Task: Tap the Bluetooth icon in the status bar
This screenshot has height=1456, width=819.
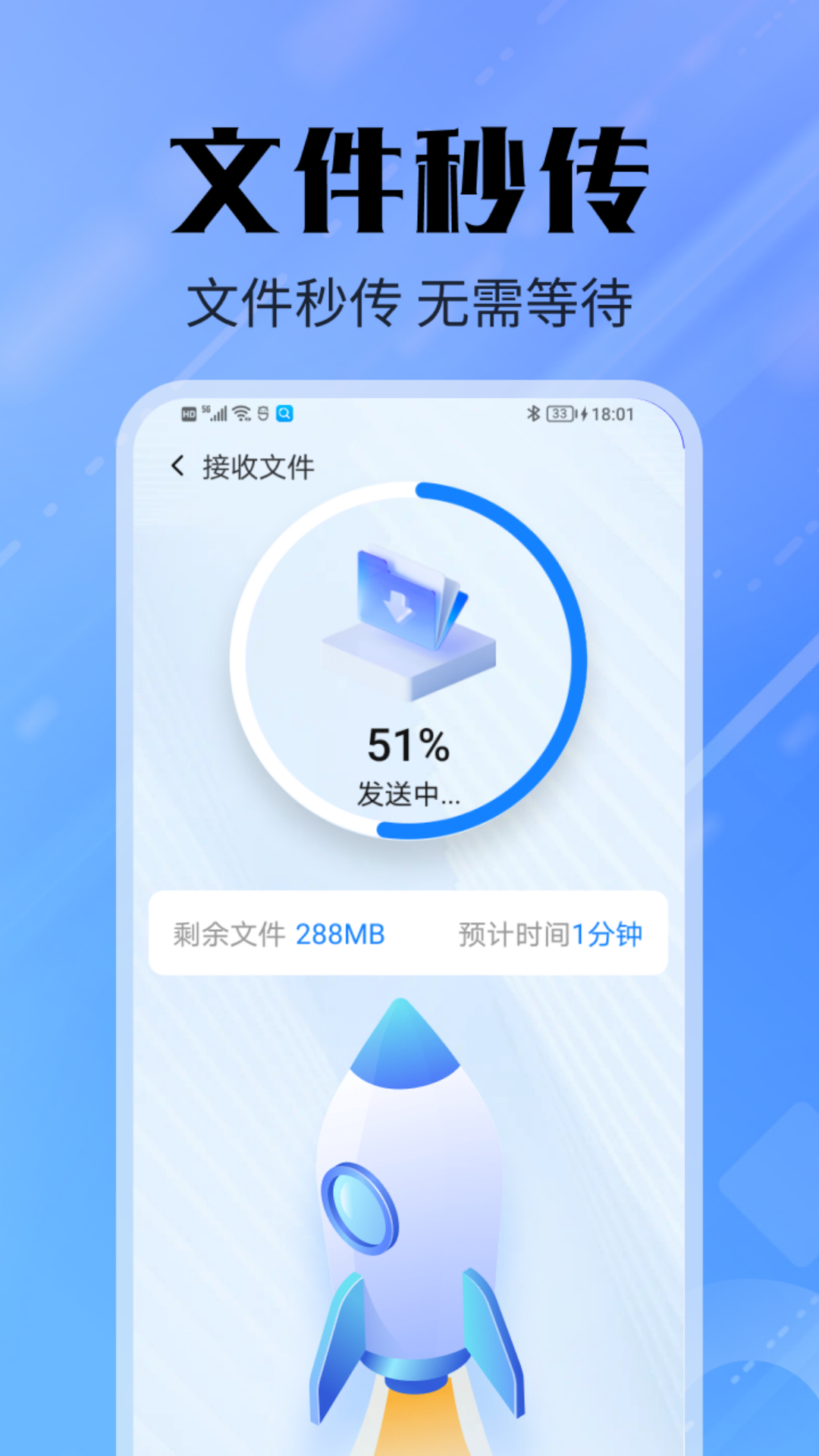Action: point(534,412)
